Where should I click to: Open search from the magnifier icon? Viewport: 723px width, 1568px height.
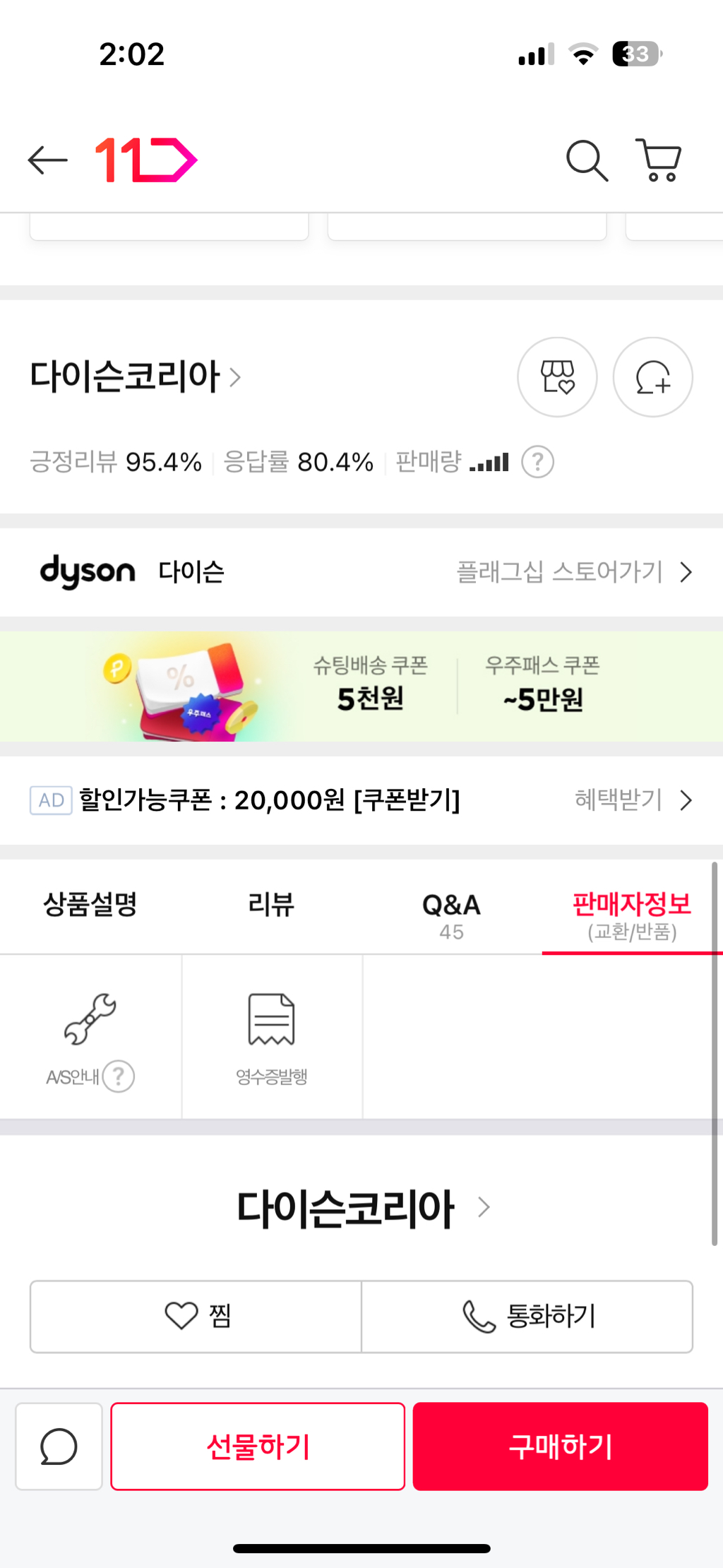click(x=587, y=160)
